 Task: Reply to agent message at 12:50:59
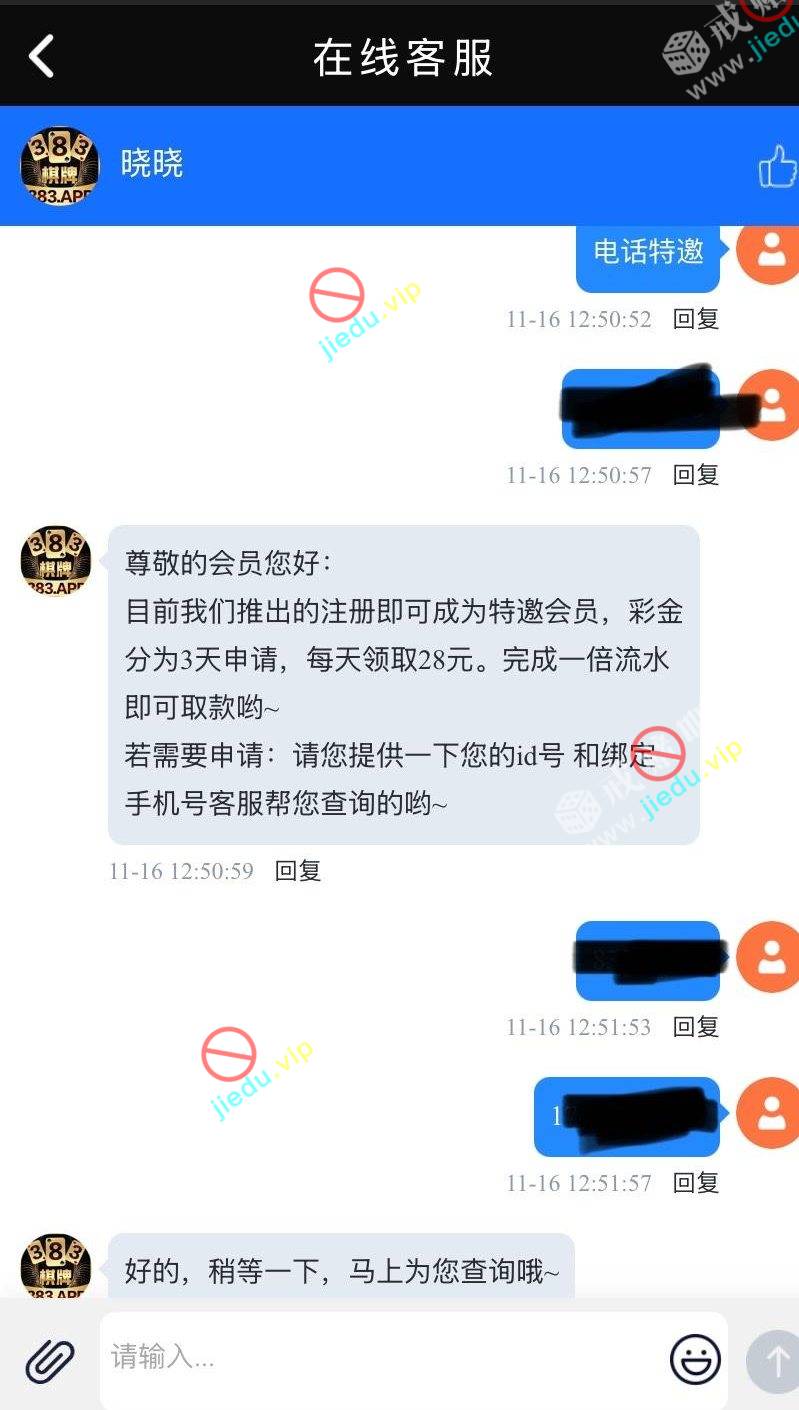pyautogui.click(x=298, y=871)
